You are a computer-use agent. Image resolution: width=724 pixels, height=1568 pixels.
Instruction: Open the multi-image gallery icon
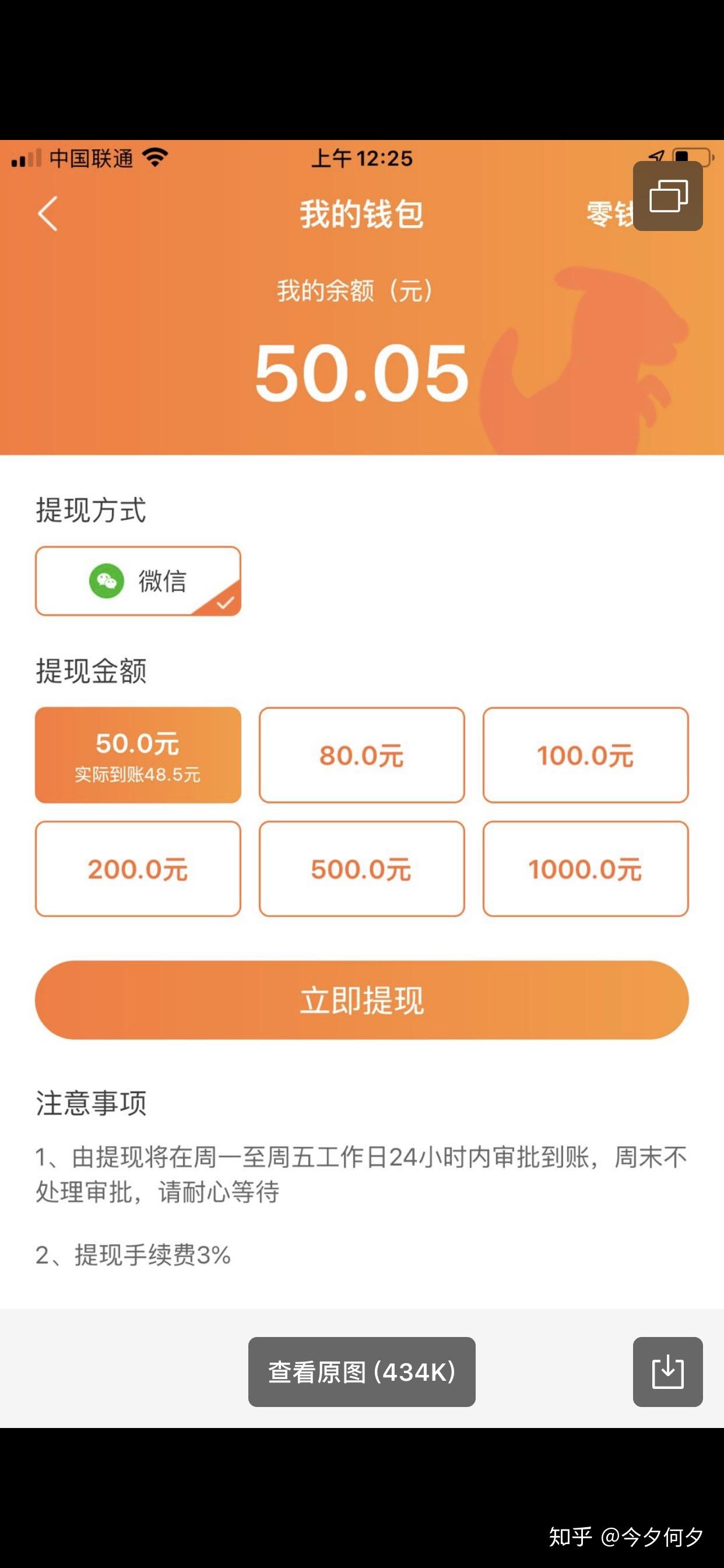pos(668,196)
